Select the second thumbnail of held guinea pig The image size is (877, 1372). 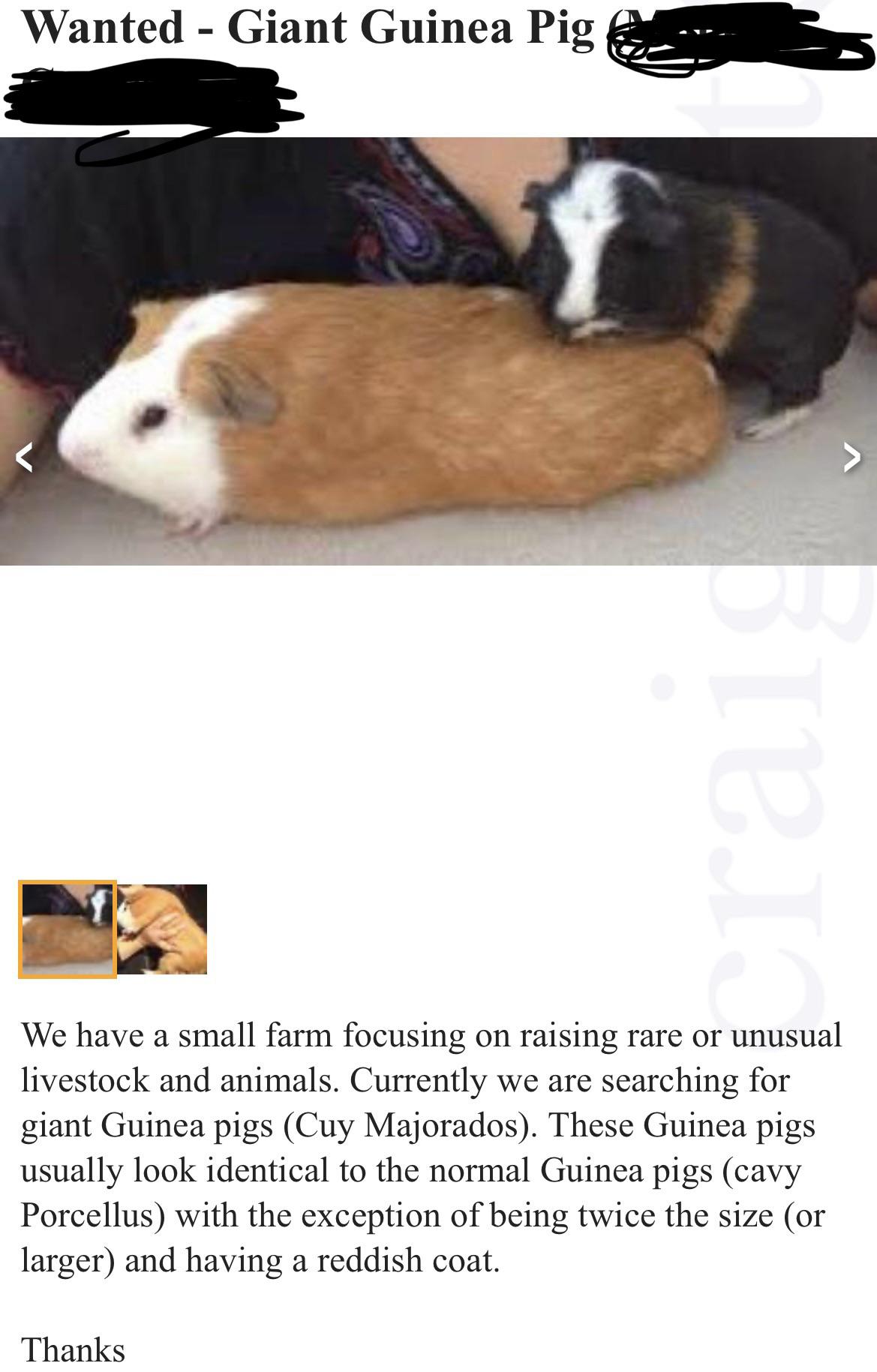click(162, 929)
